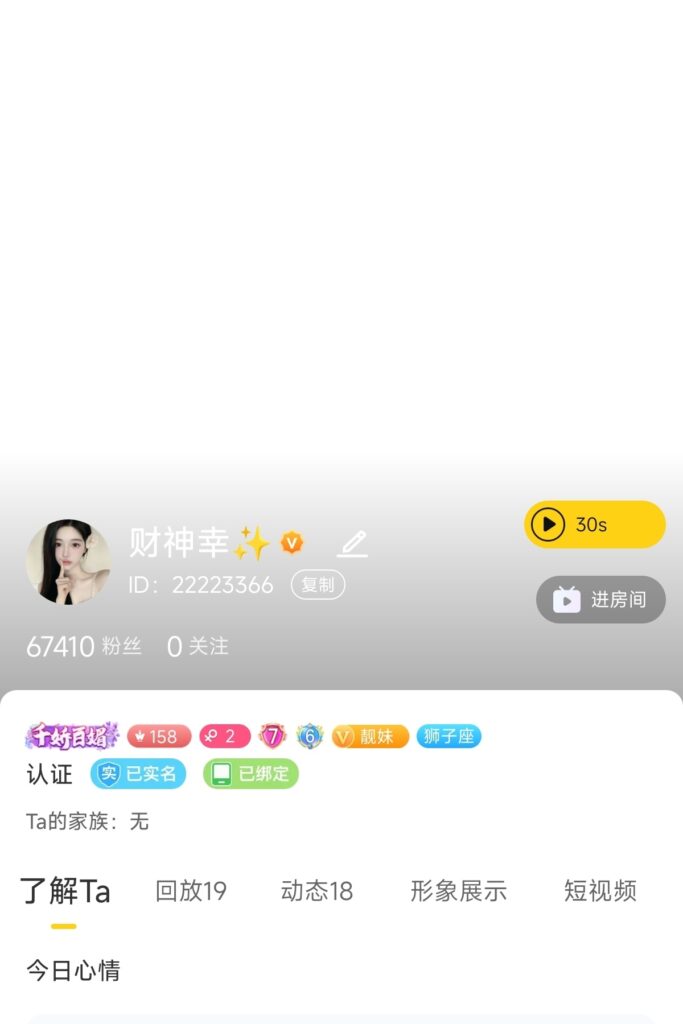Switch to the 了解Ta tab
683x1024 pixels.
point(65,891)
